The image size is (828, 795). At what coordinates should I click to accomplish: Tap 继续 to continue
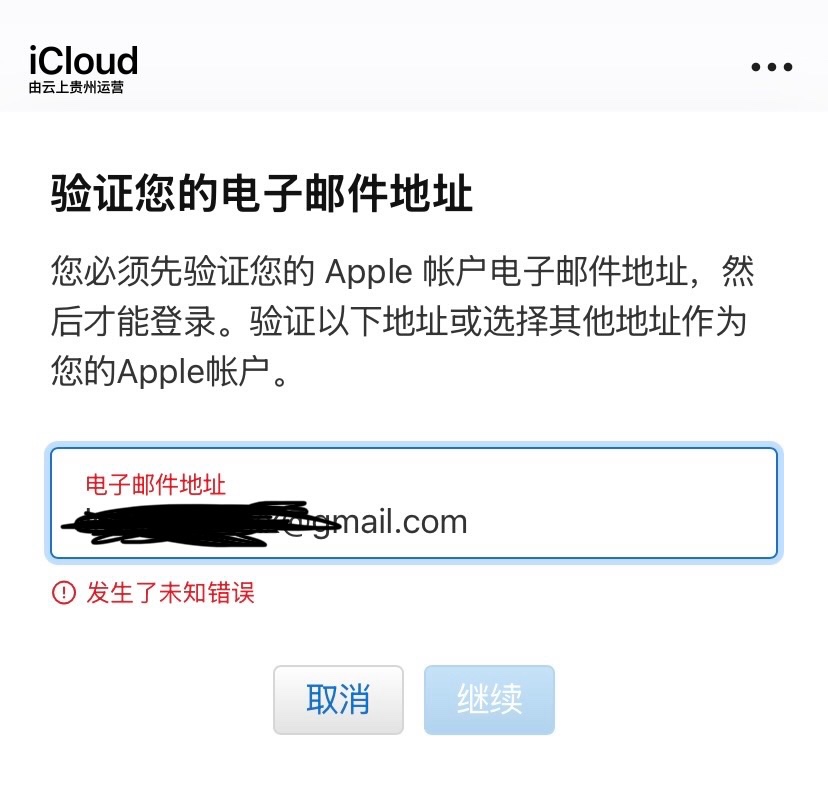489,700
